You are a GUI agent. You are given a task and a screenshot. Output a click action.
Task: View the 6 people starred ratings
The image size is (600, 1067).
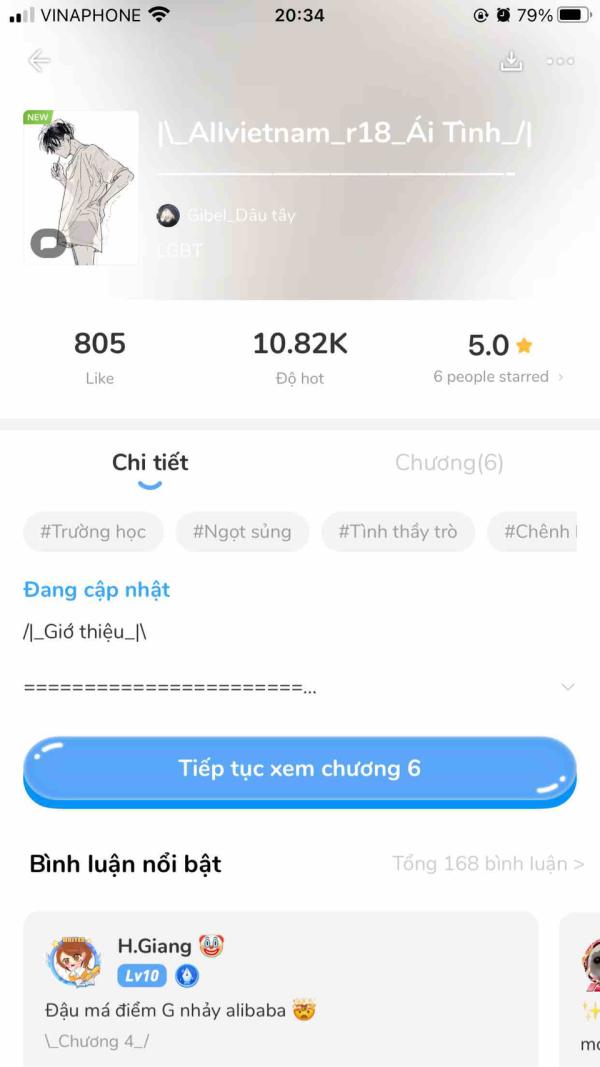coord(497,377)
